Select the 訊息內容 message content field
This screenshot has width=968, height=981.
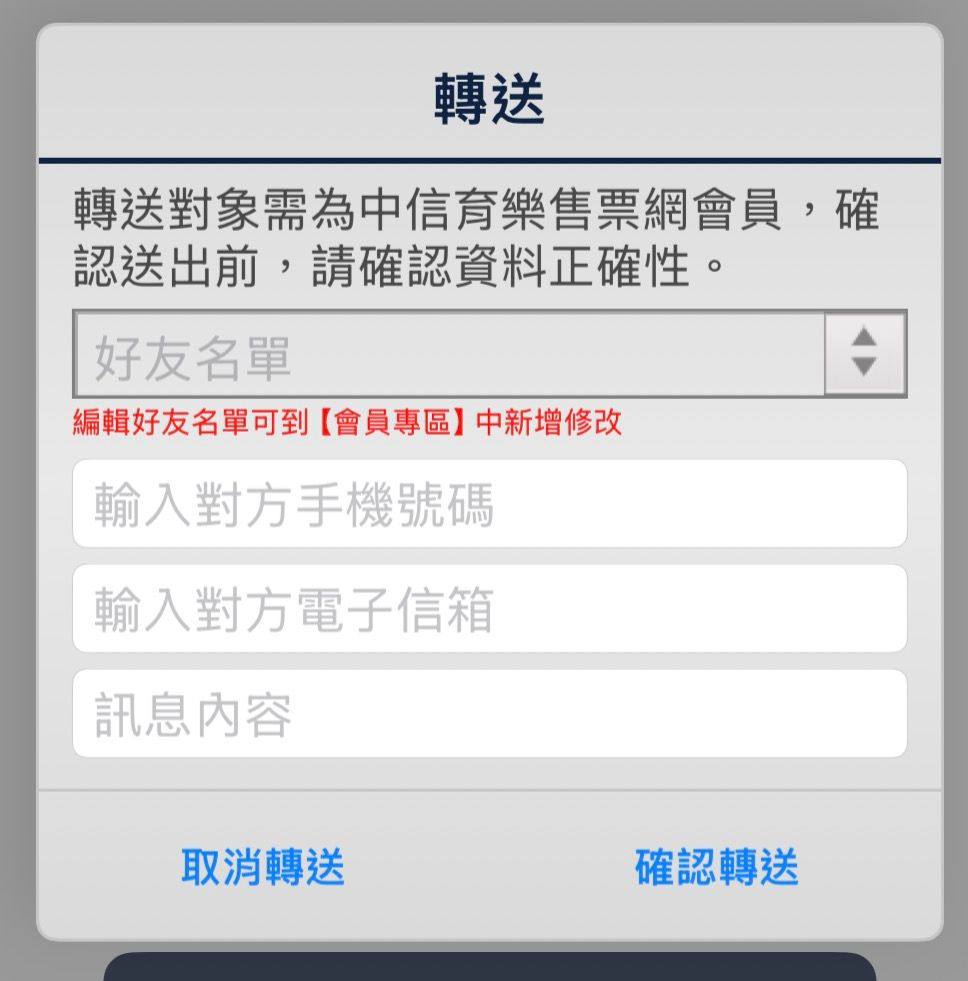point(490,714)
